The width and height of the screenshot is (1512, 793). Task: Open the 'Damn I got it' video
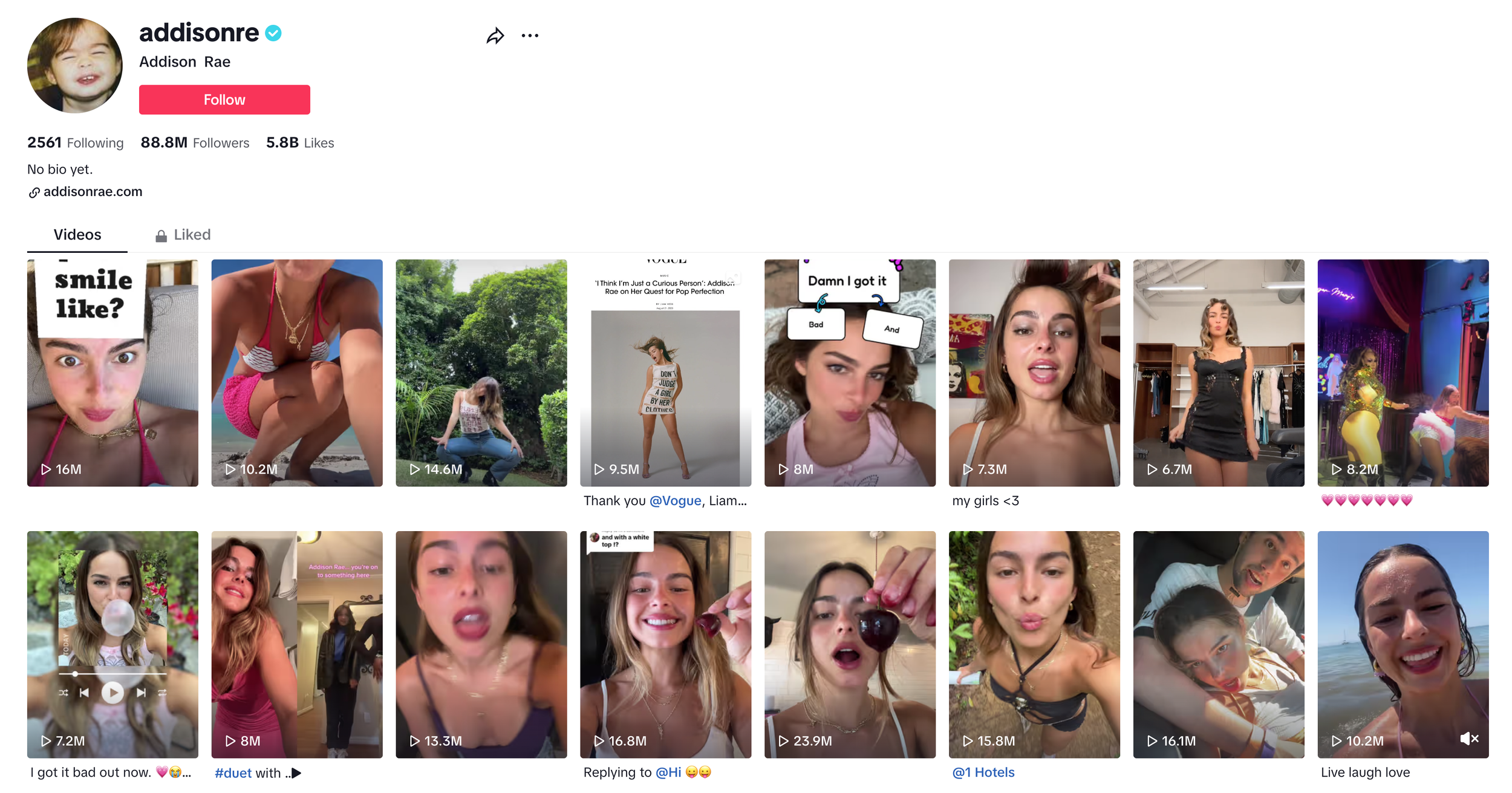tap(850, 373)
